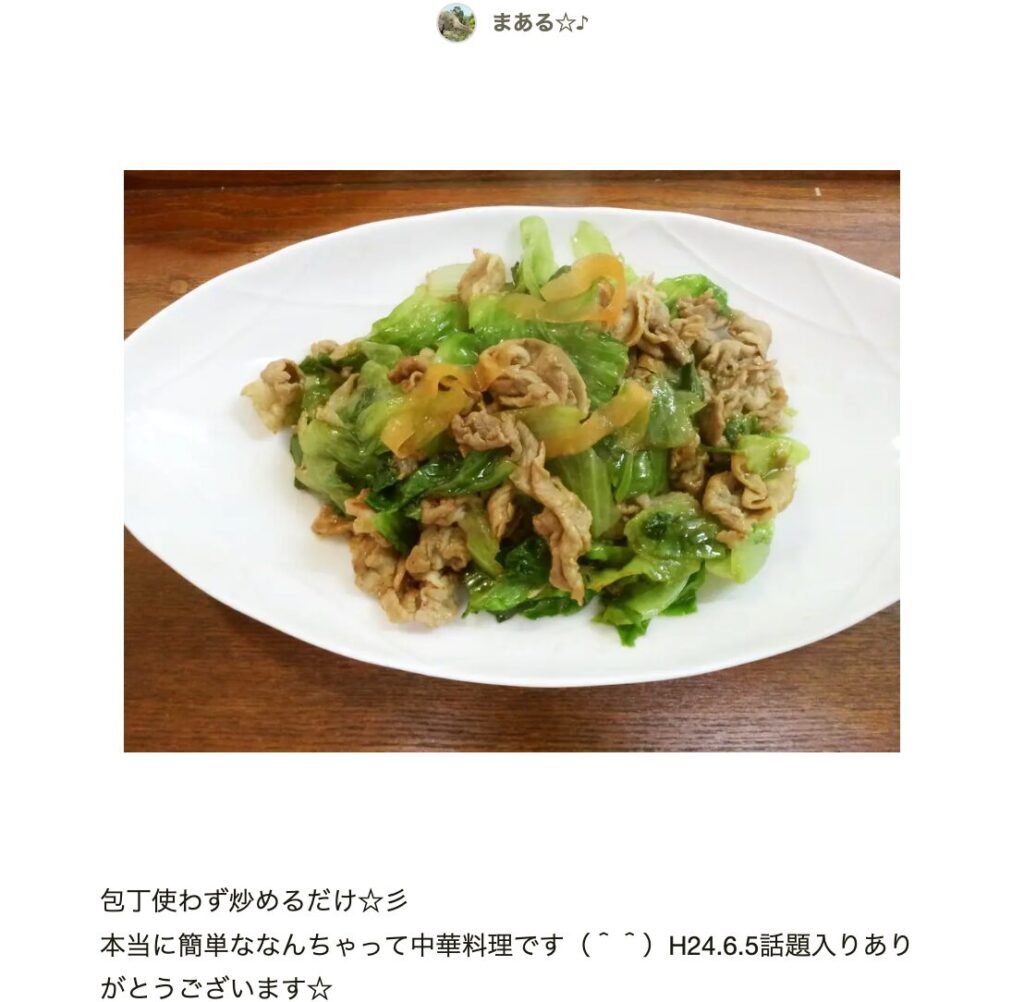Image resolution: width=1024 pixels, height=1002 pixels.
Task: View the recipe photo full size
Action: click(511, 460)
